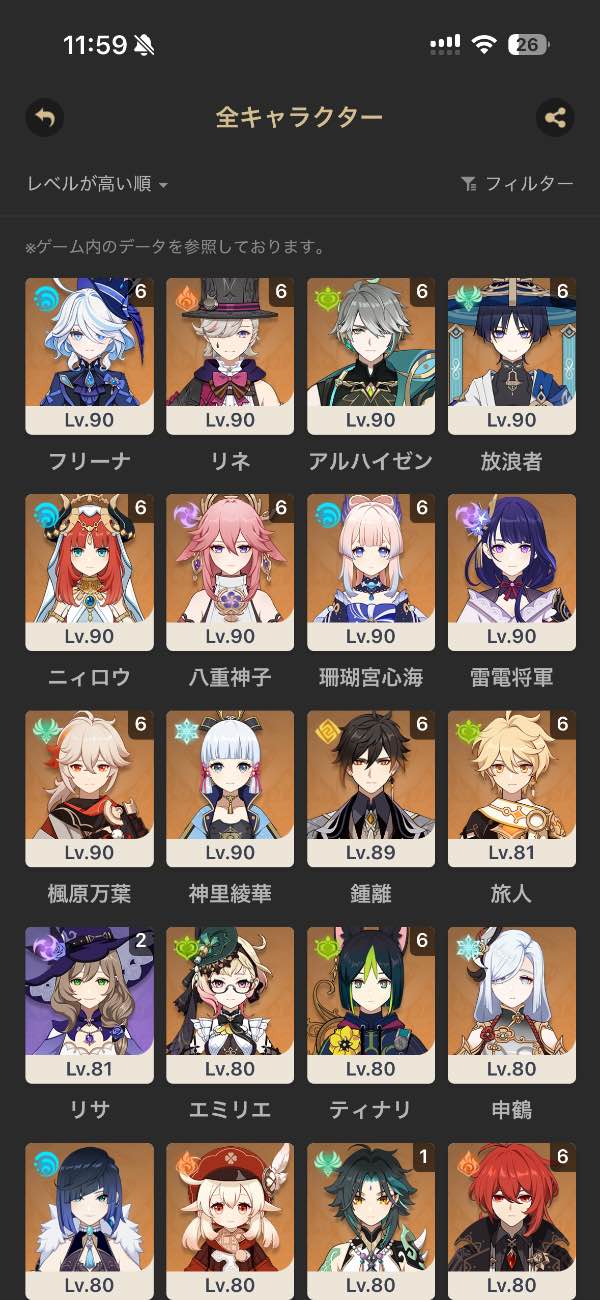Share the character list

pyautogui.click(x=555, y=117)
